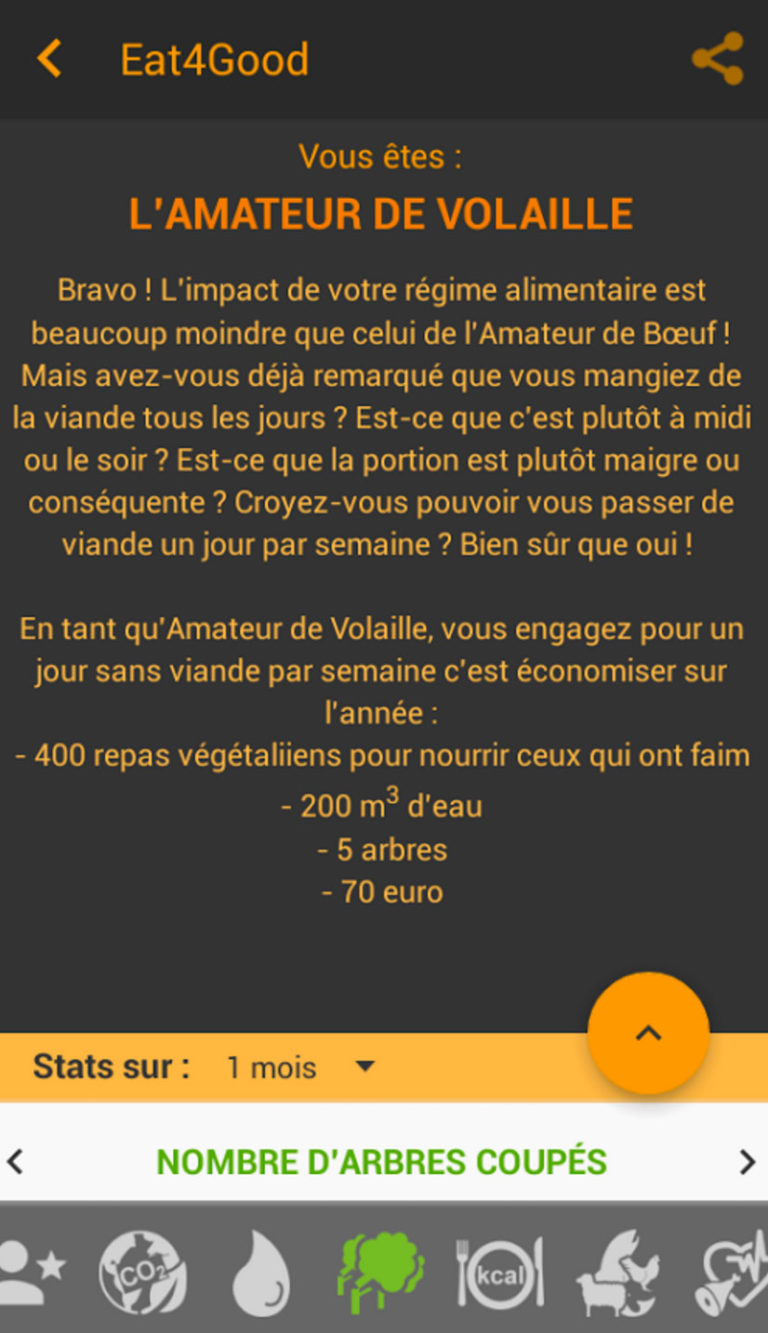Viewport: 768px width, 1333px height.
Task: Select the green trees tab
Action: coord(380,1272)
